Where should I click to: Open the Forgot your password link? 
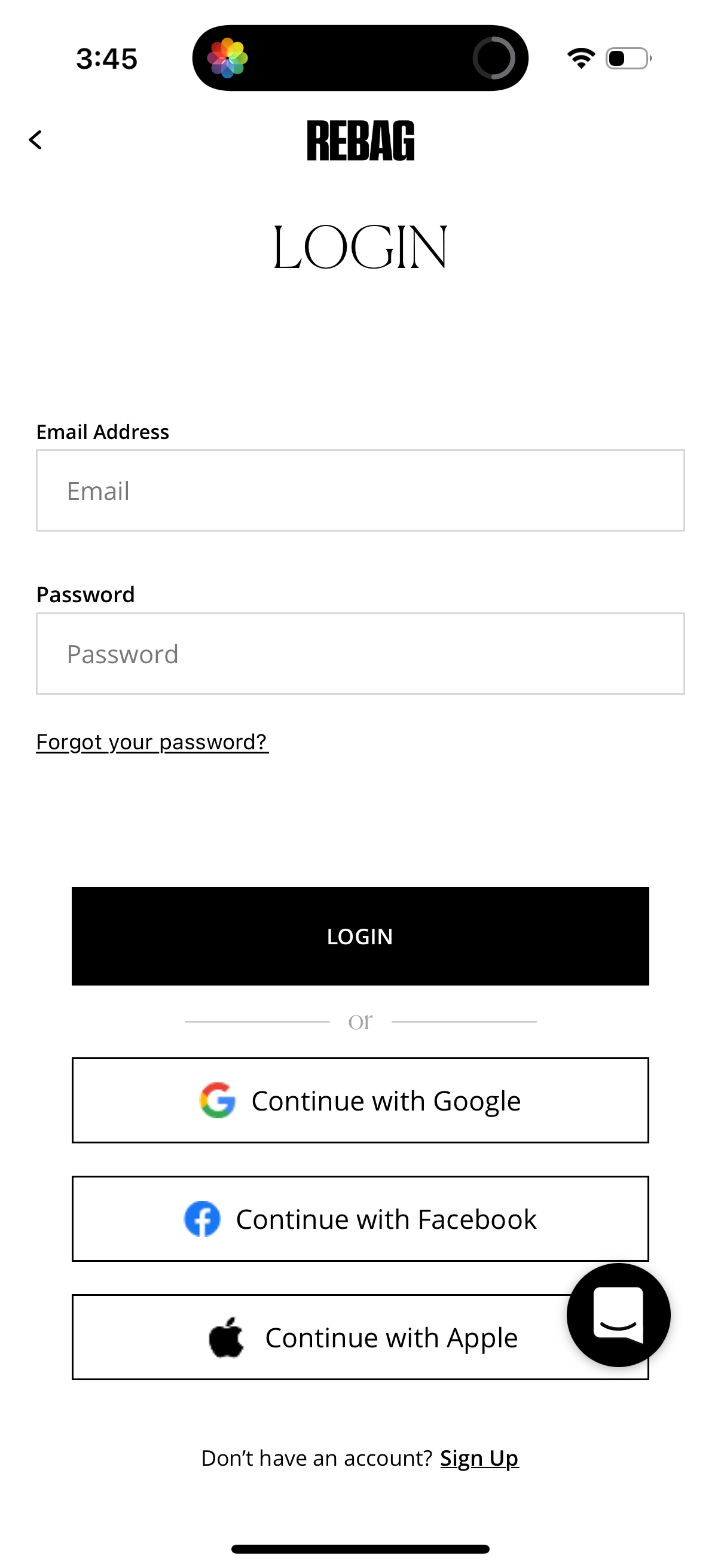151,742
